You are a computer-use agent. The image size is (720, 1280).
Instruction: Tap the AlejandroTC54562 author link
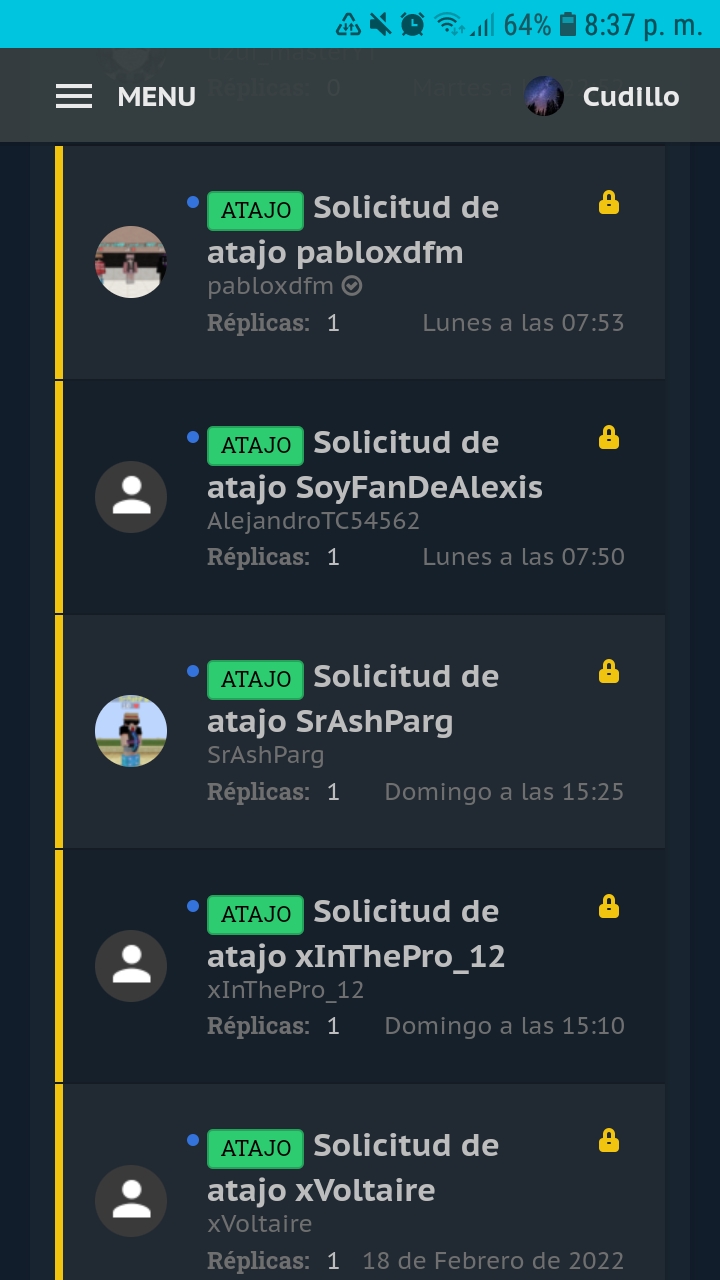coord(313,521)
